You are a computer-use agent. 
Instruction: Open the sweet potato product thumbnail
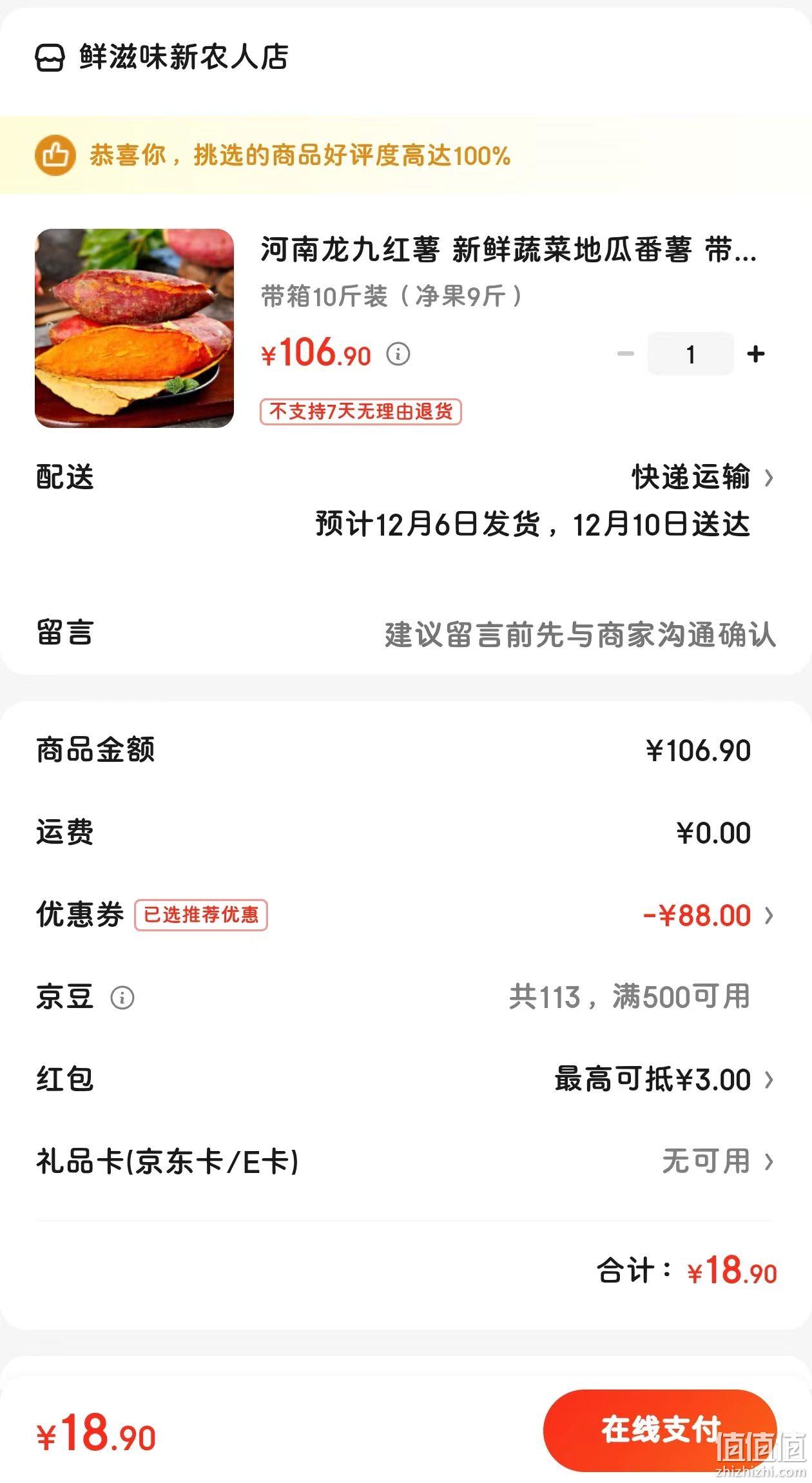tap(134, 328)
